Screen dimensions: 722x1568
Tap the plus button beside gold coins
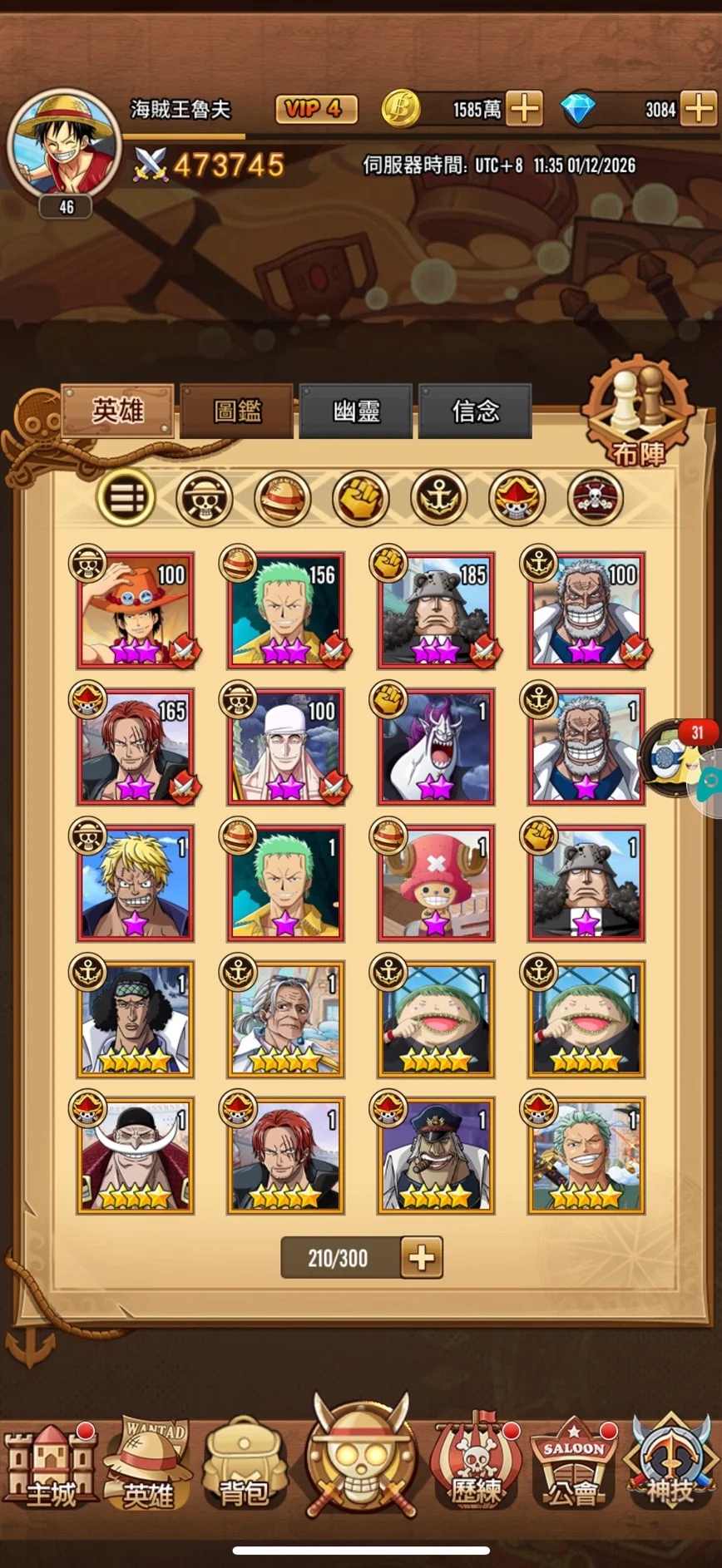coord(525,109)
